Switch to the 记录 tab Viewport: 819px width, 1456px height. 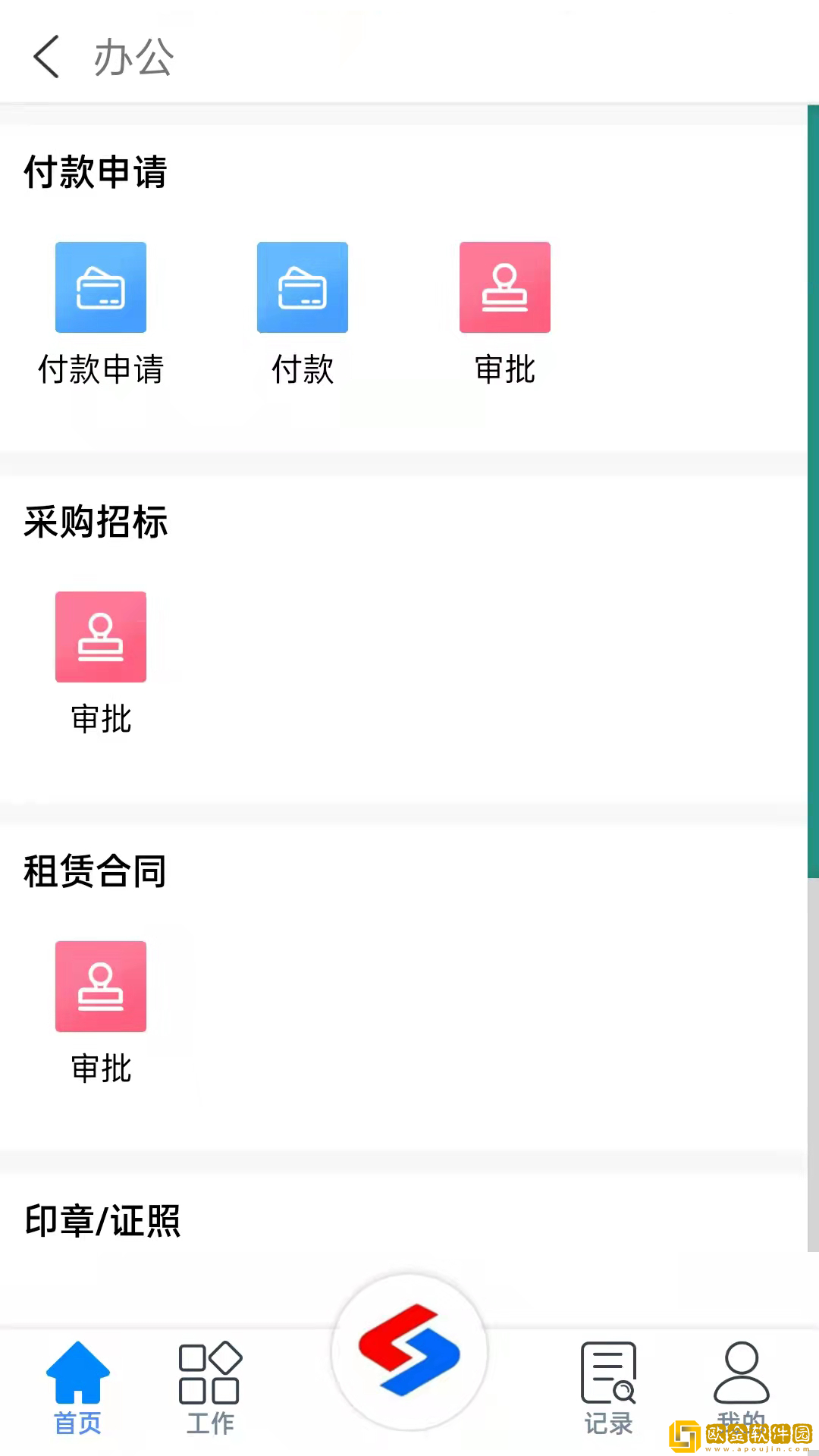click(608, 1388)
